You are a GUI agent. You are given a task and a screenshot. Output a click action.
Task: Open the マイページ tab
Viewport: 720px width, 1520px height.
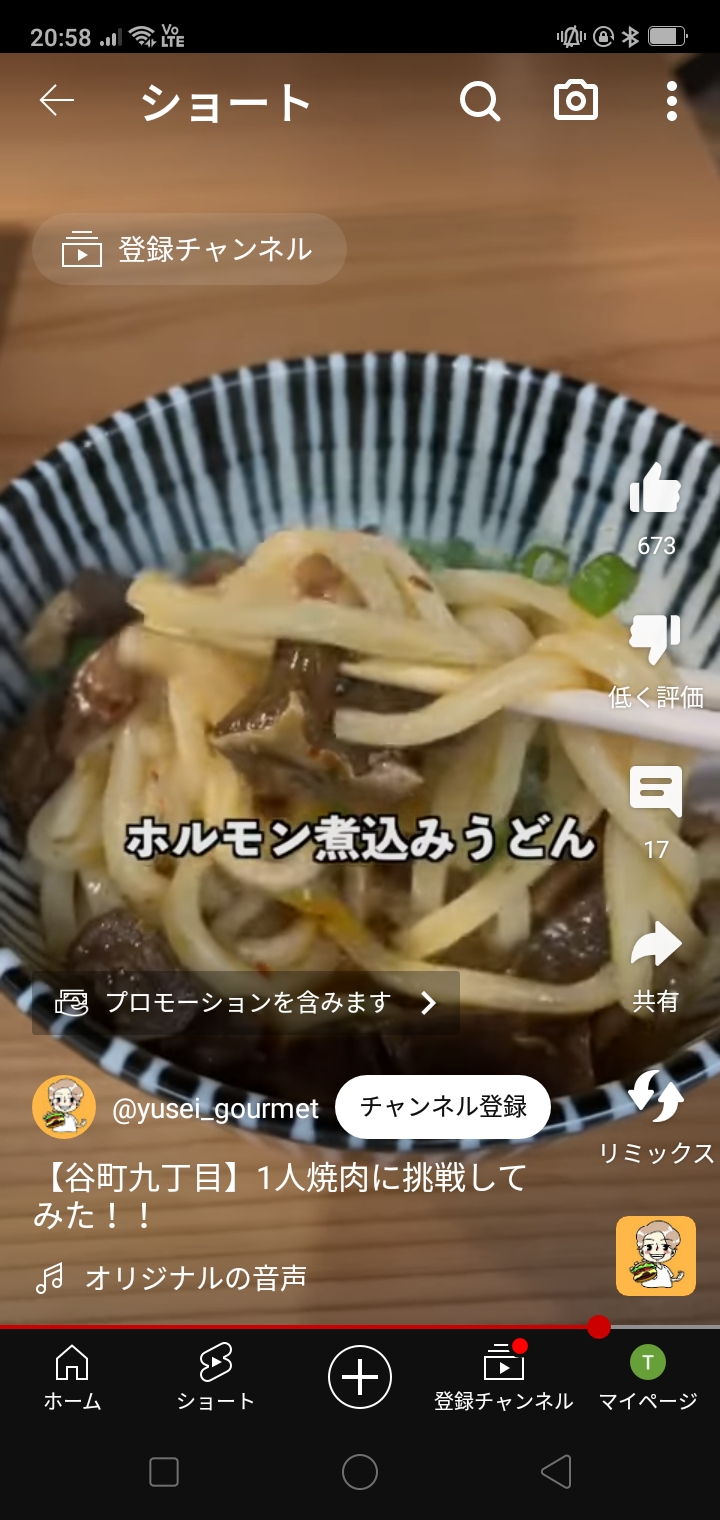[648, 1378]
